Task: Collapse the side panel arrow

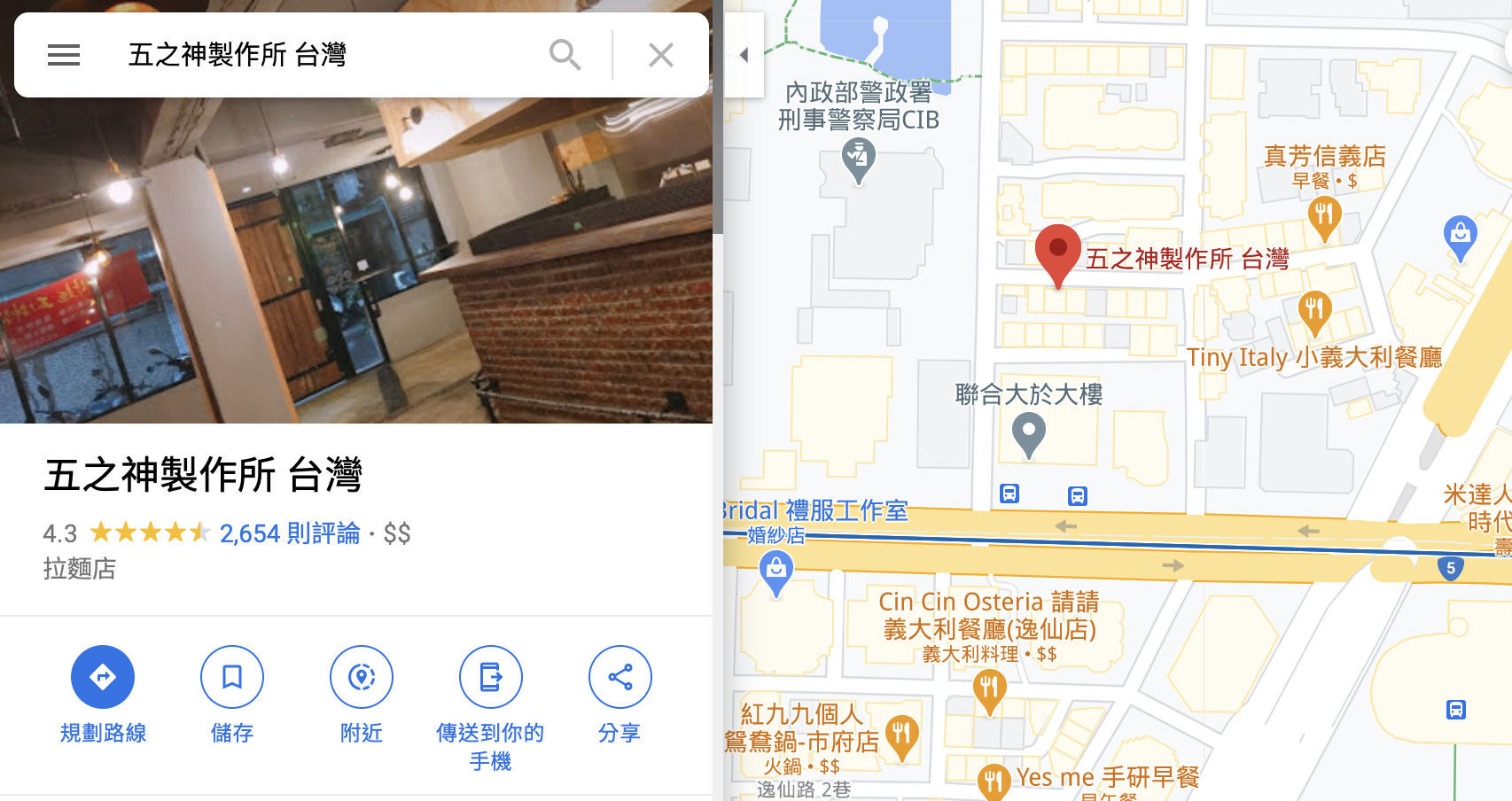Action: click(744, 55)
